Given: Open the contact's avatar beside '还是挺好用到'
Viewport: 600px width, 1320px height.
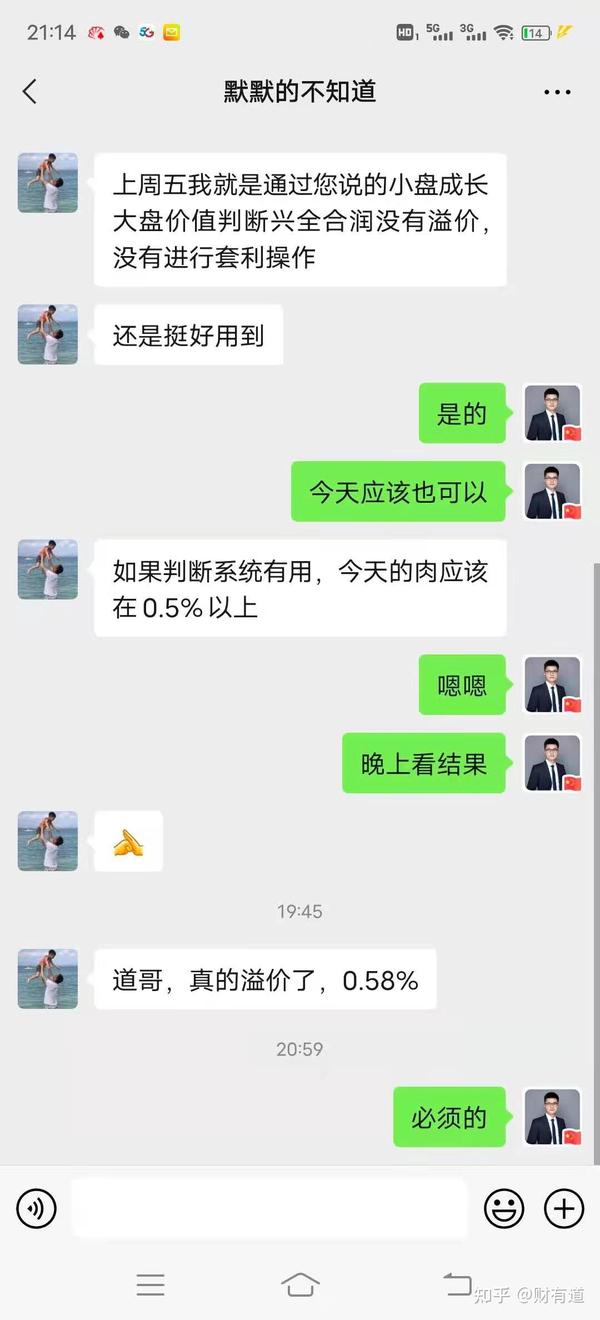Looking at the screenshot, I should click(x=48, y=334).
